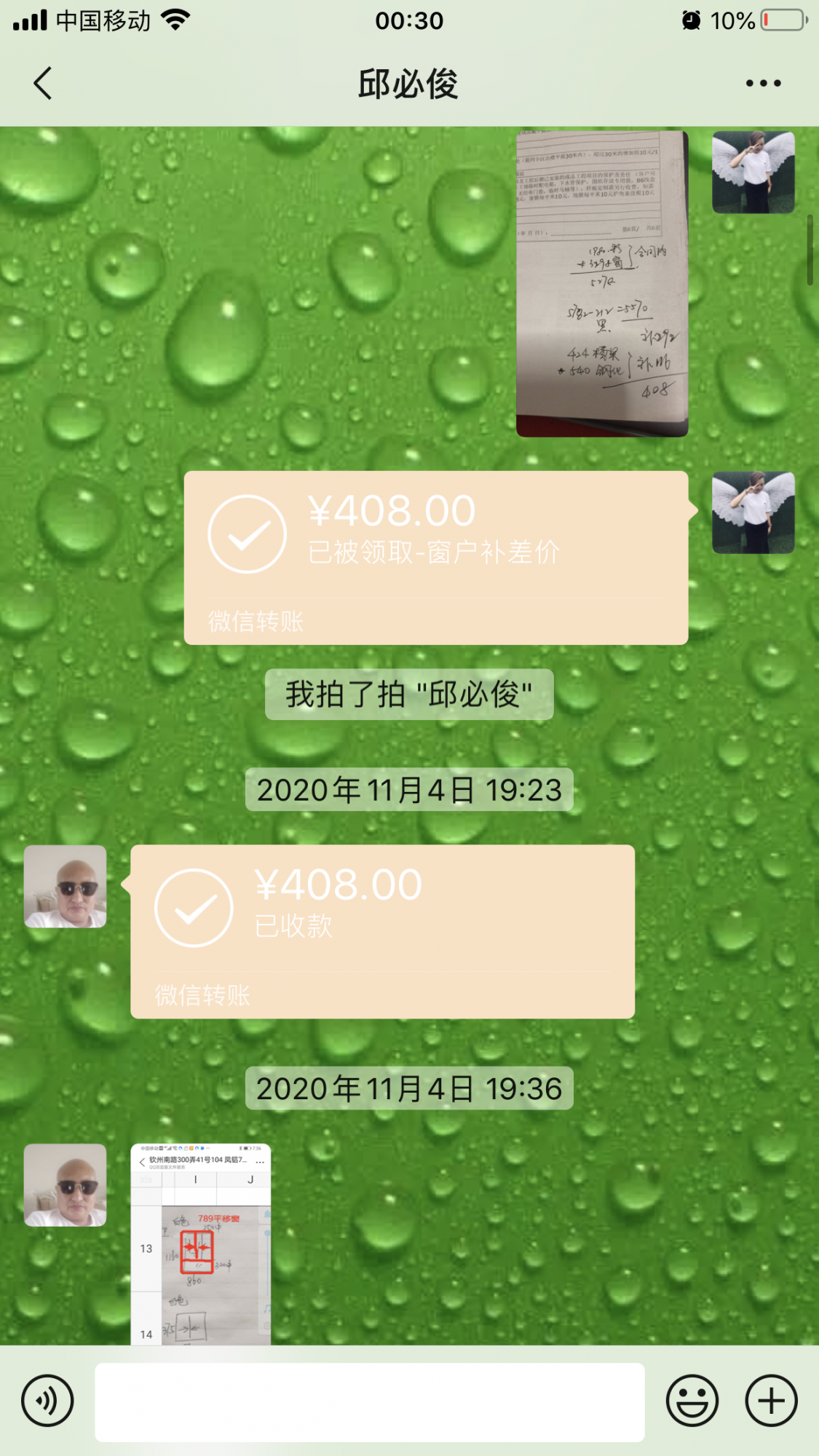Focus the message text field

370,1402
